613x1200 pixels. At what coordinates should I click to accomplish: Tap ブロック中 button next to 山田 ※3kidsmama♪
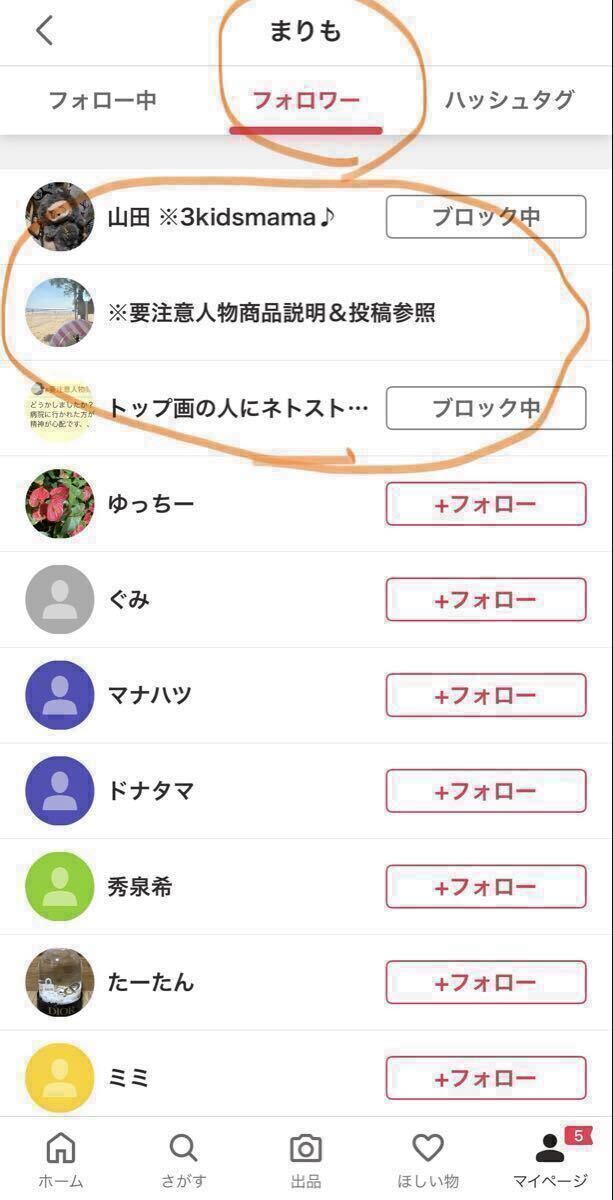tap(485, 217)
